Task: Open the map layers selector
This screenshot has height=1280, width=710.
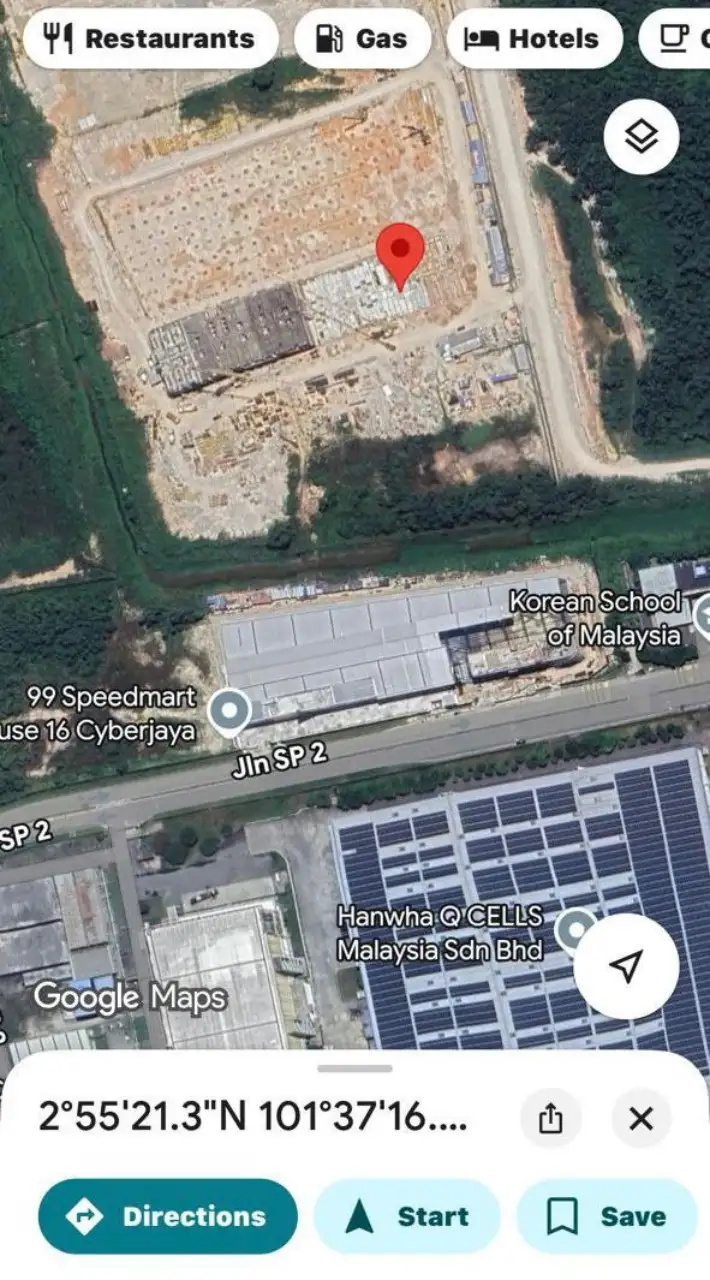Action: click(641, 137)
